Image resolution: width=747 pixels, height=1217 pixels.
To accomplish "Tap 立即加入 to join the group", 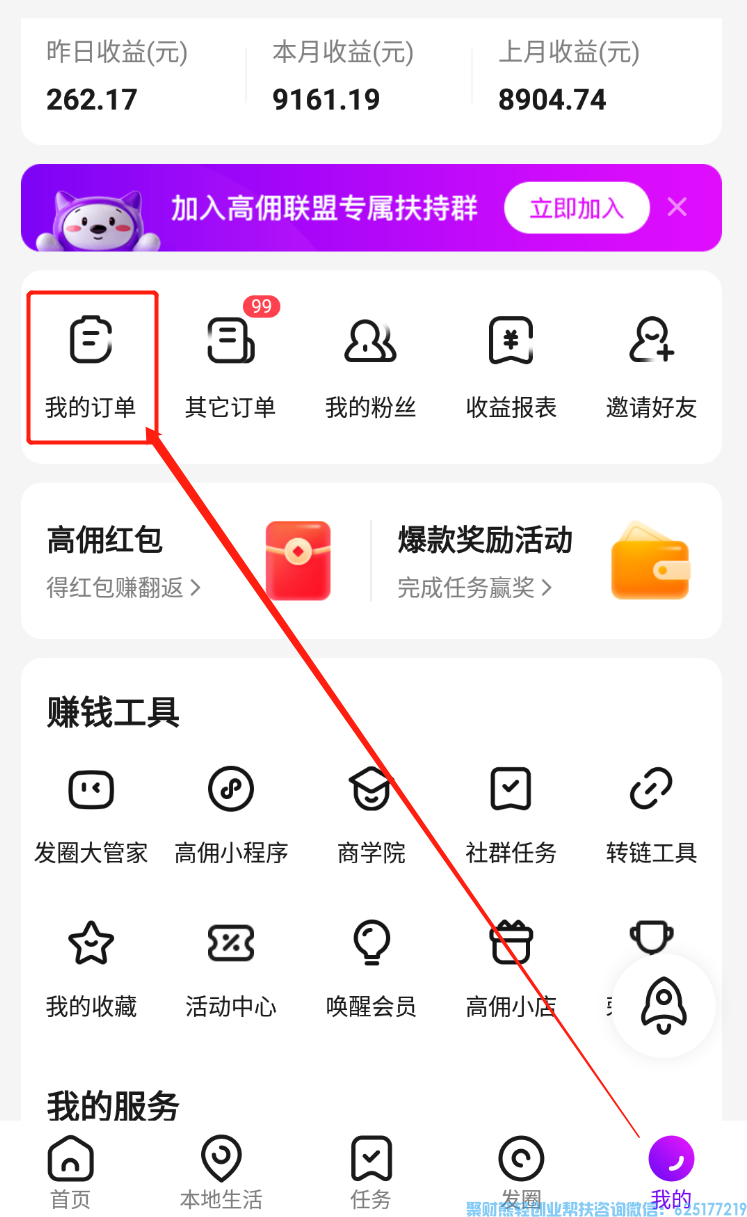I will 576,208.
